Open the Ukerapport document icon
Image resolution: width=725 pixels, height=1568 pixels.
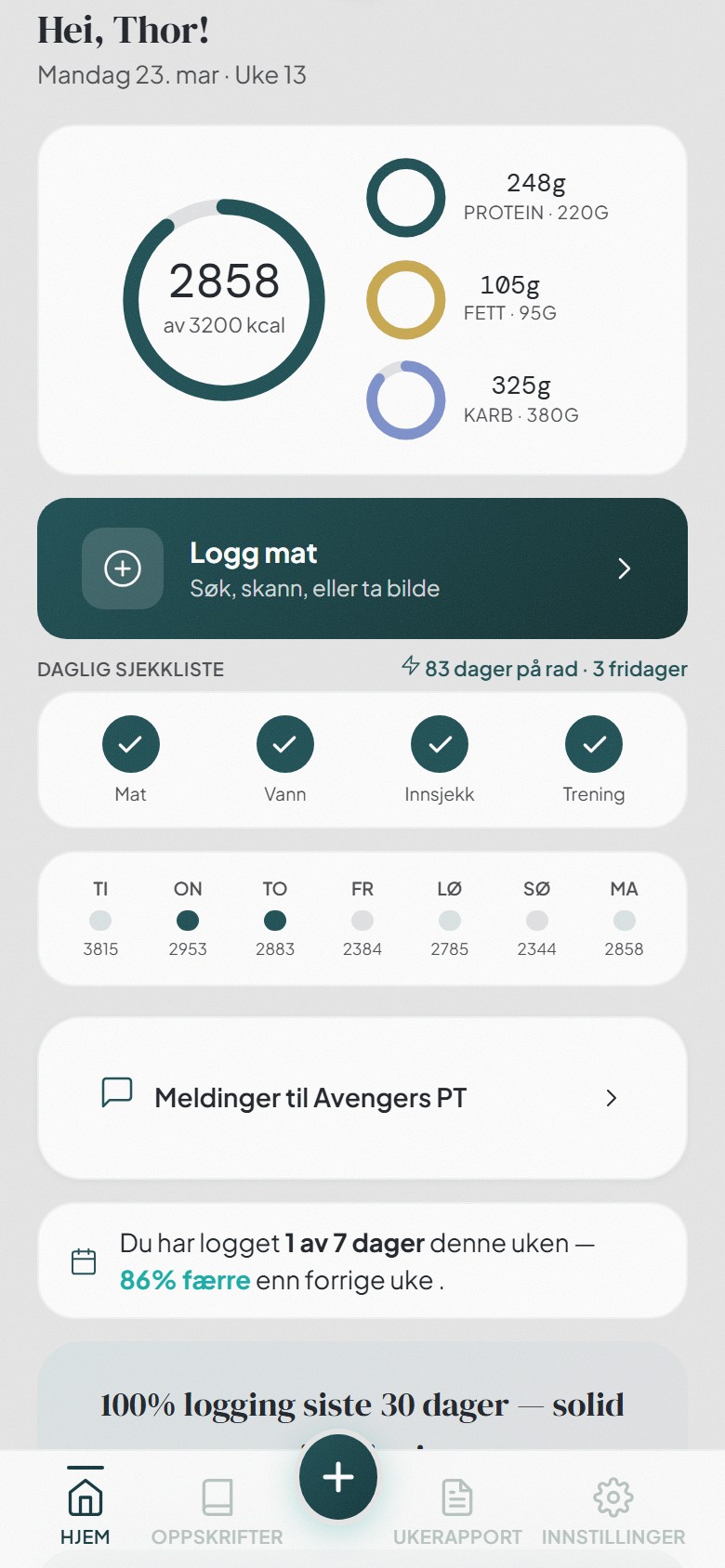(456, 1496)
